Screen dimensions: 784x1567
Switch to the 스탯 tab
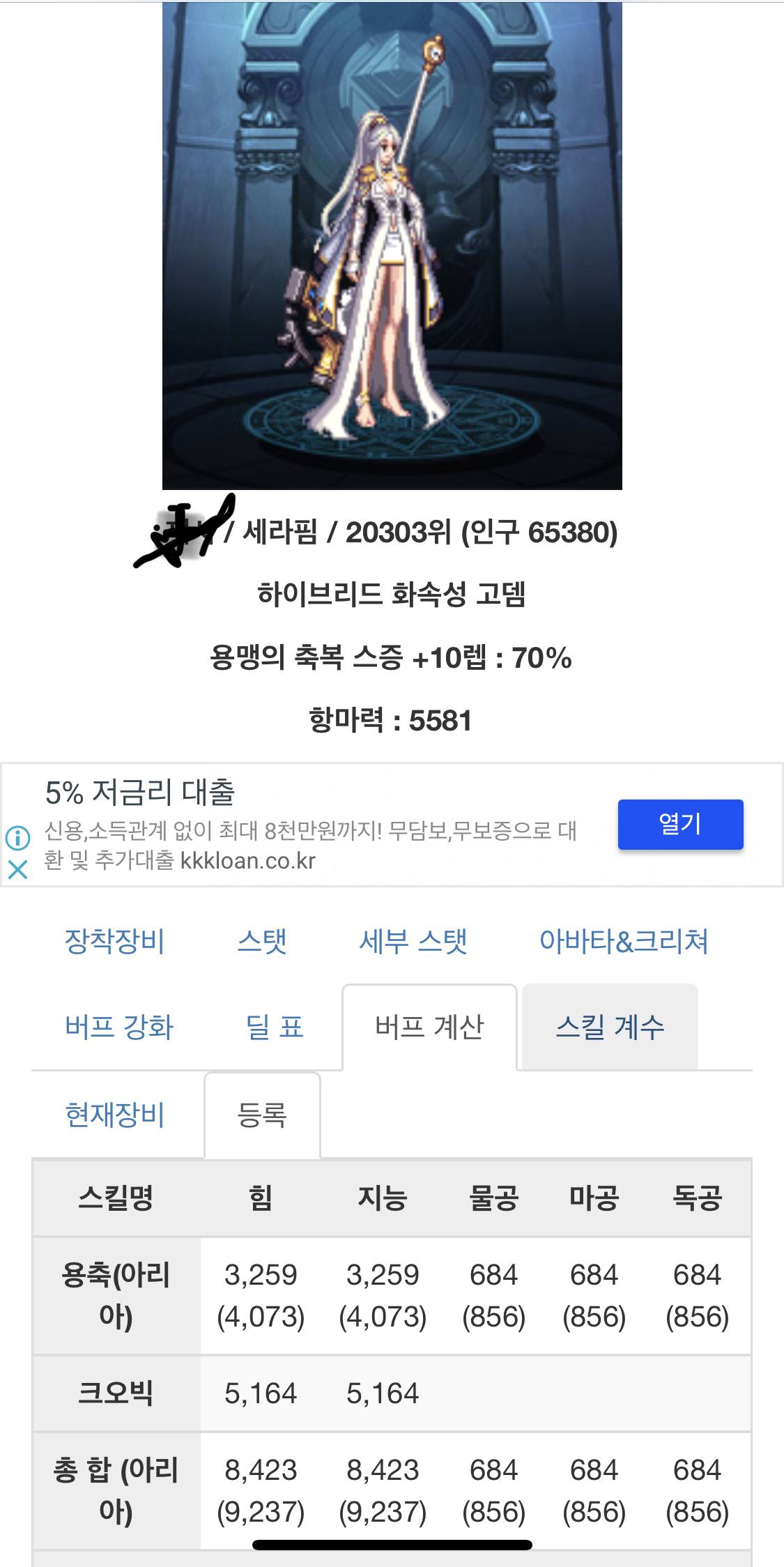pyautogui.click(x=262, y=941)
